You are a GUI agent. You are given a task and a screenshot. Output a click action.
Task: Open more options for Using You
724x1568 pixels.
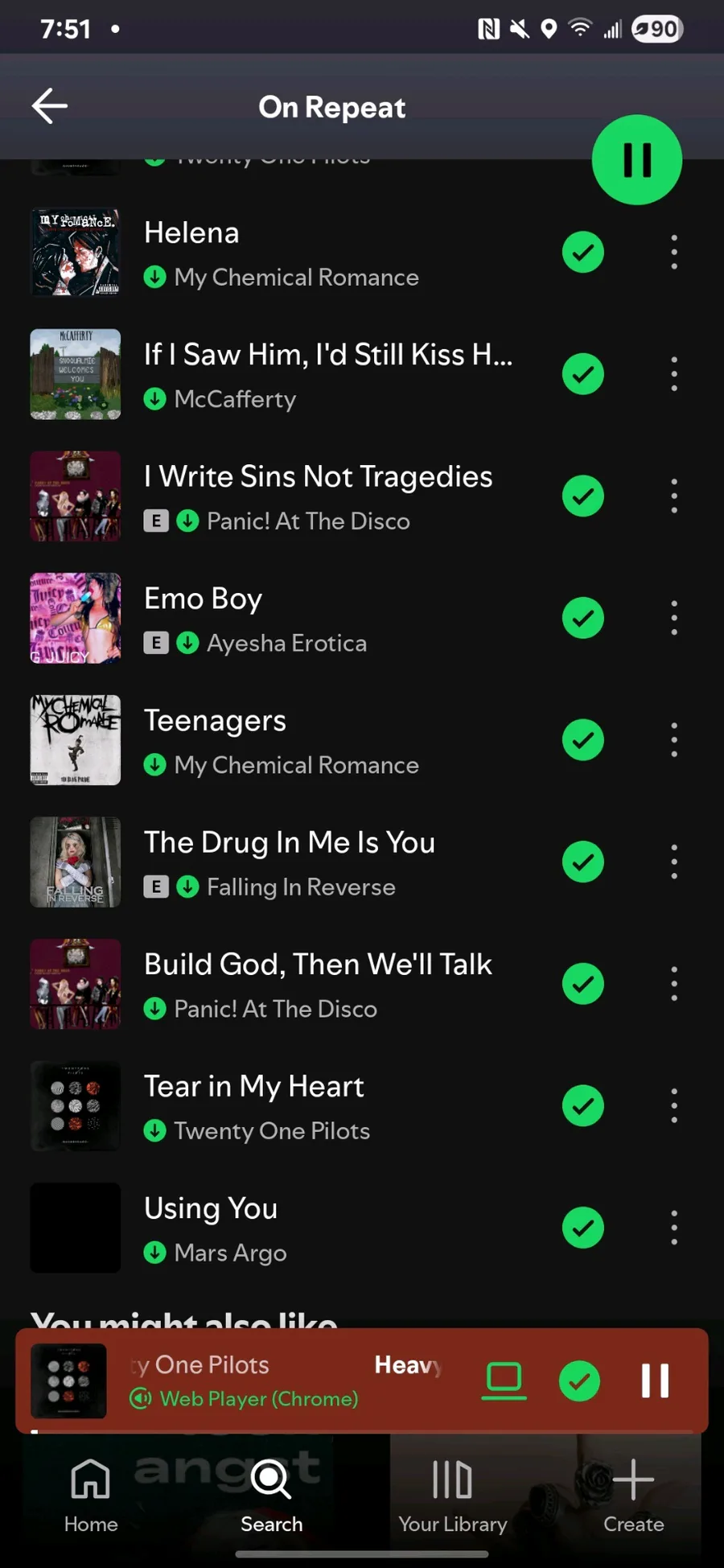pyautogui.click(x=674, y=1228)
